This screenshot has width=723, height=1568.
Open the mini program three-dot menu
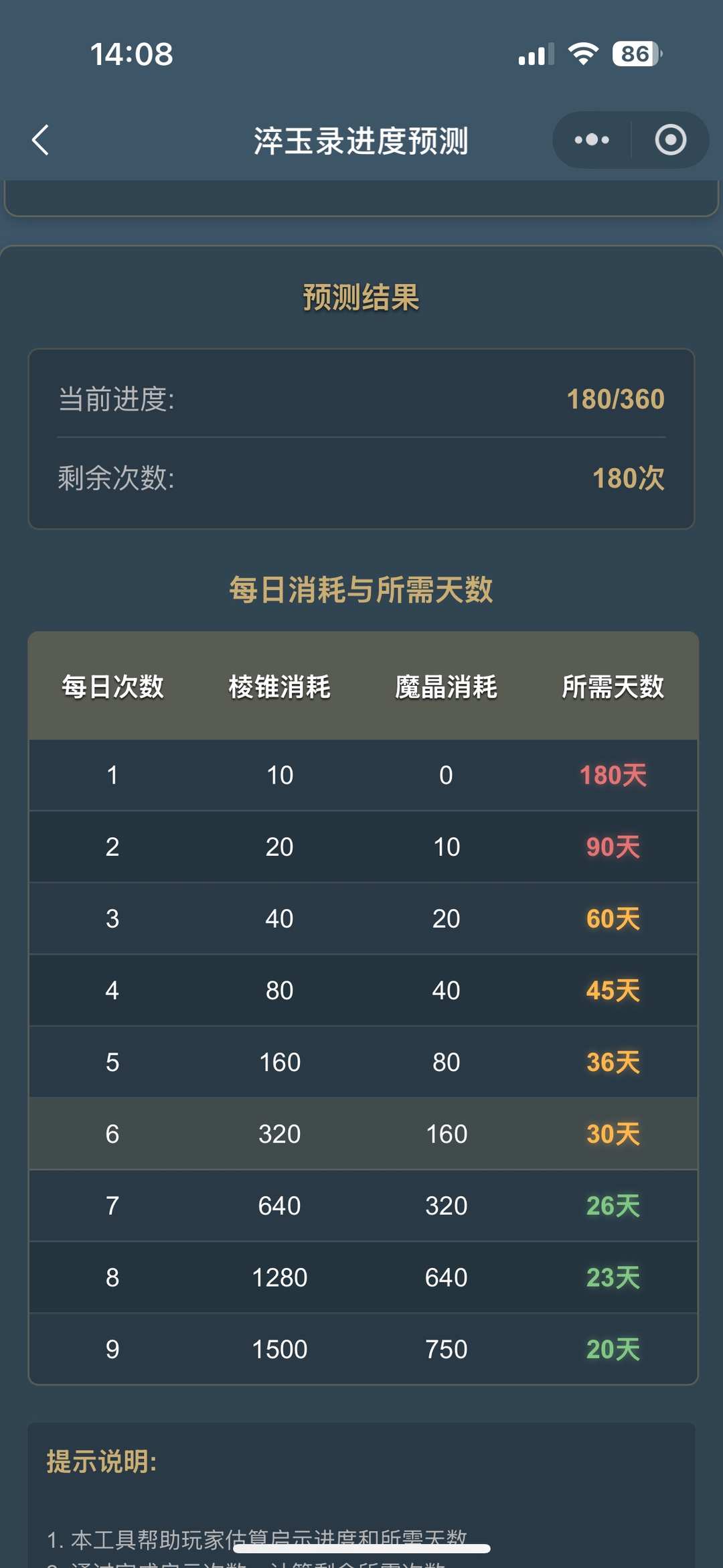592,140
